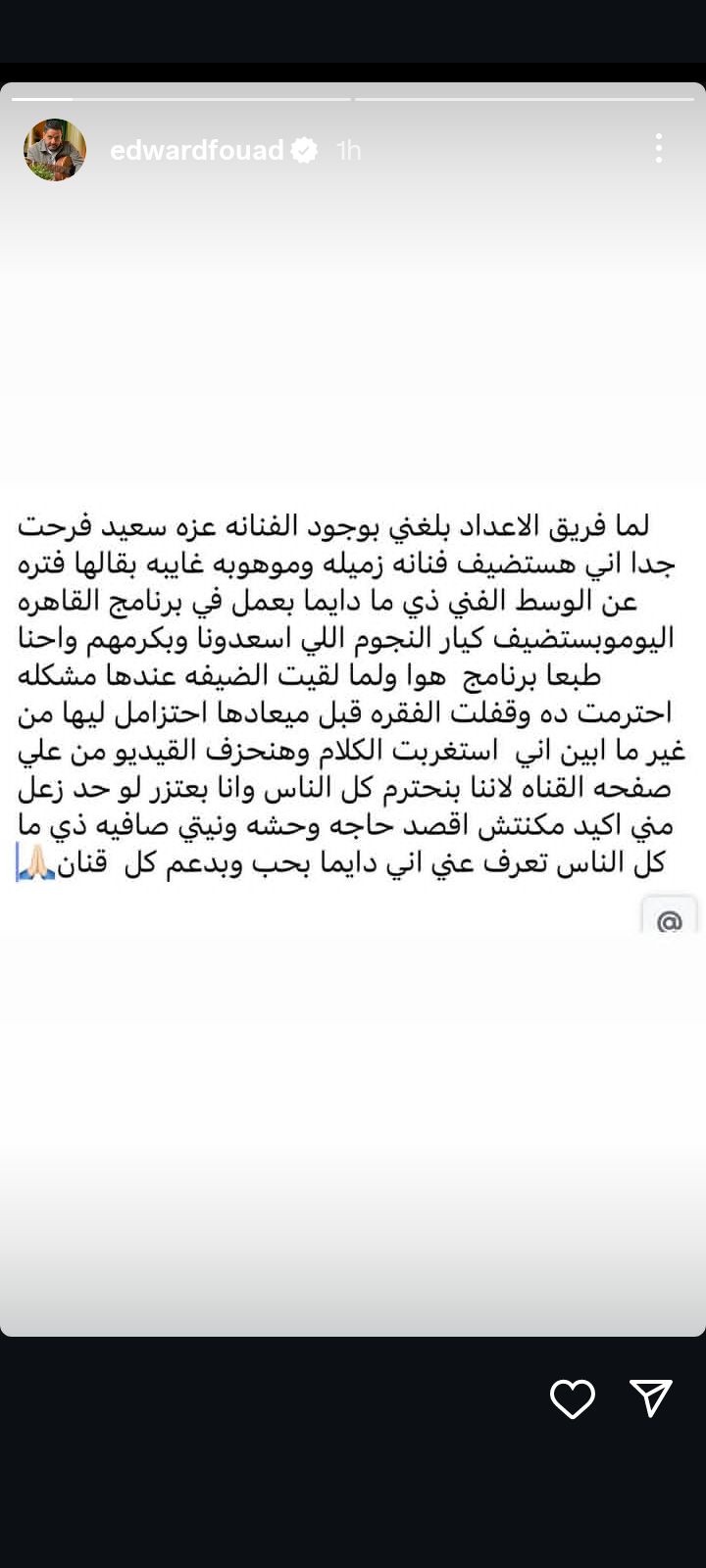Click the blue verified badge beside edwardfouad
Image resolution: width=706 pixels, height=1568 pixels.
point(304,150)
